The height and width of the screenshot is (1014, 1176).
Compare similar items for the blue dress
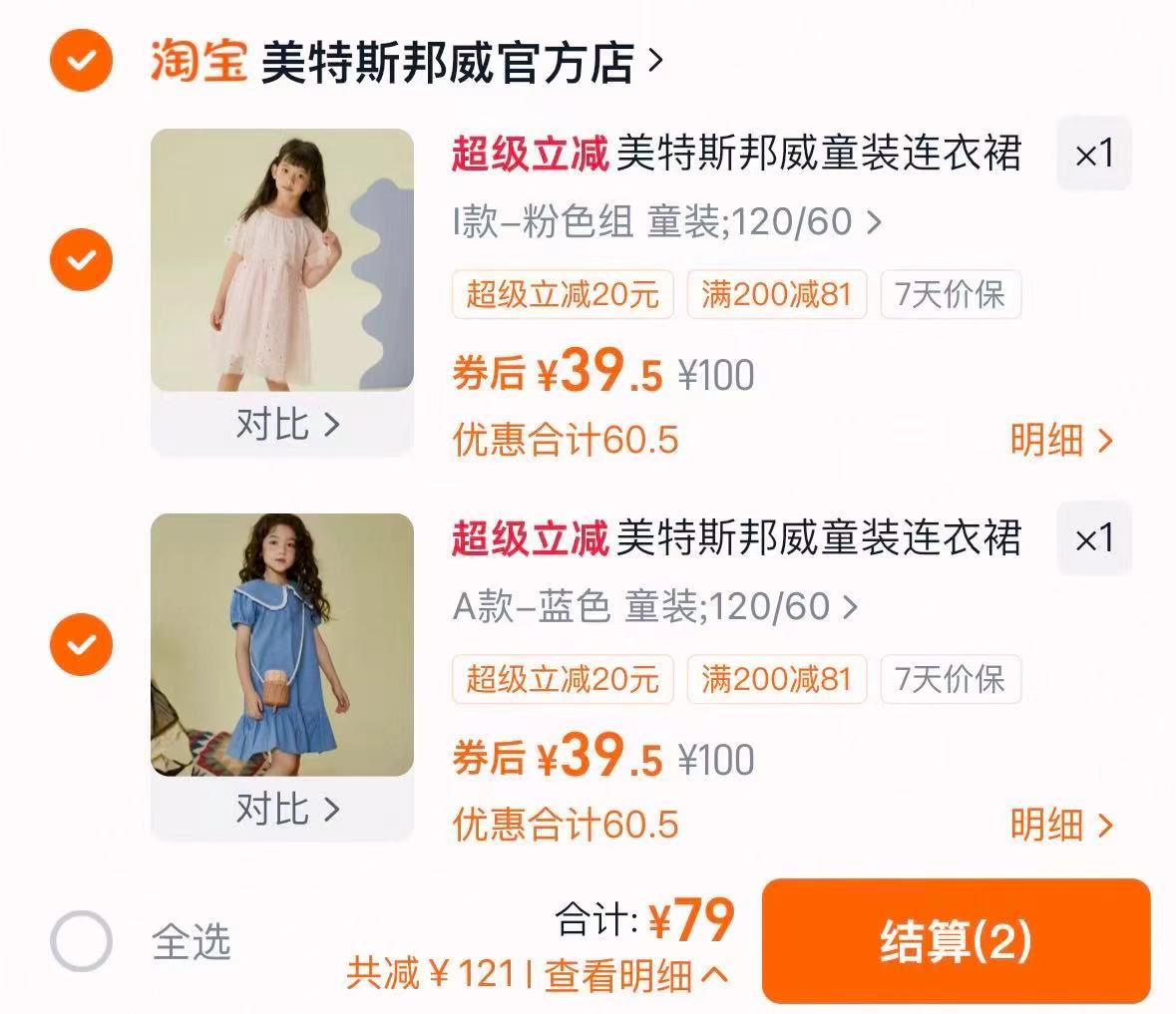point(286,809)
